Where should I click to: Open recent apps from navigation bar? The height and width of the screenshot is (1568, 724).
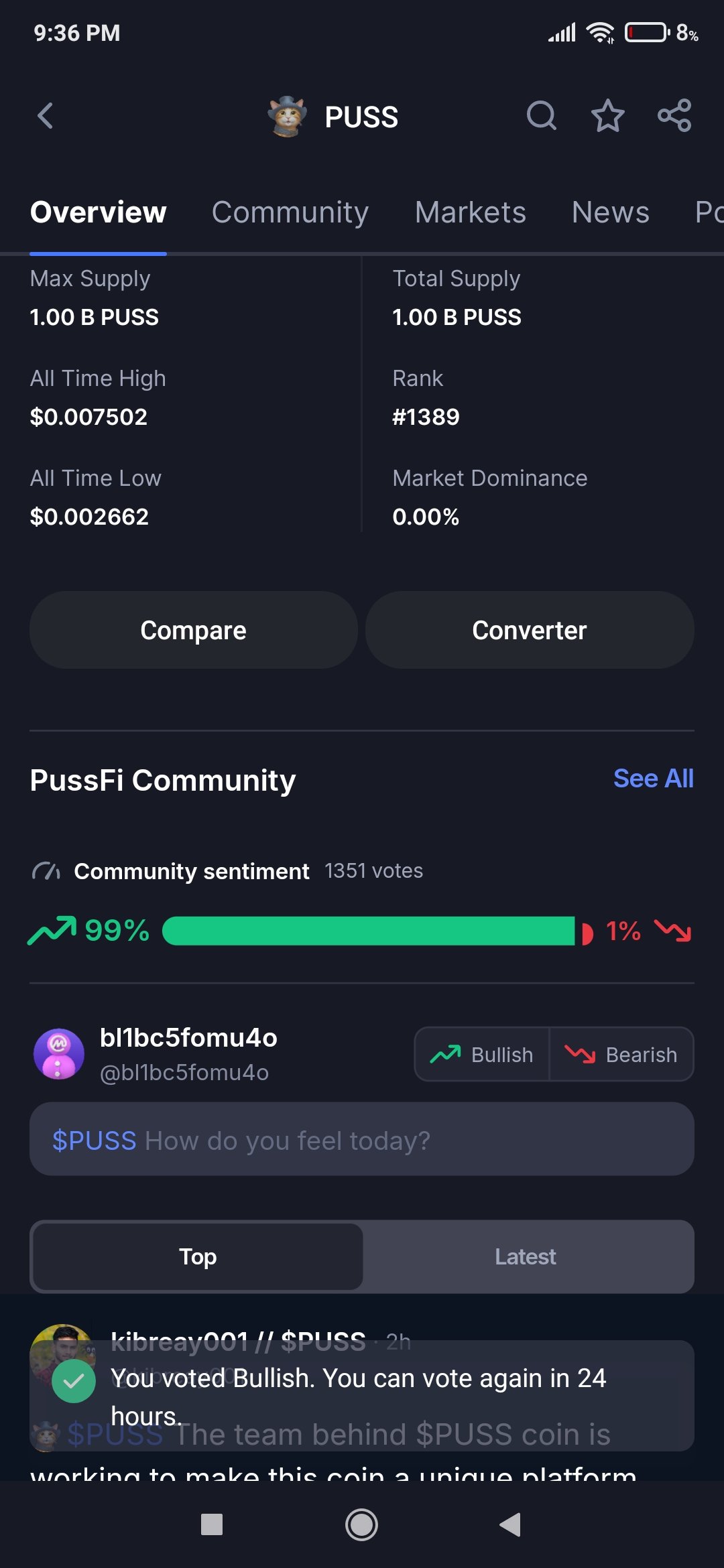pos(212,1524)
